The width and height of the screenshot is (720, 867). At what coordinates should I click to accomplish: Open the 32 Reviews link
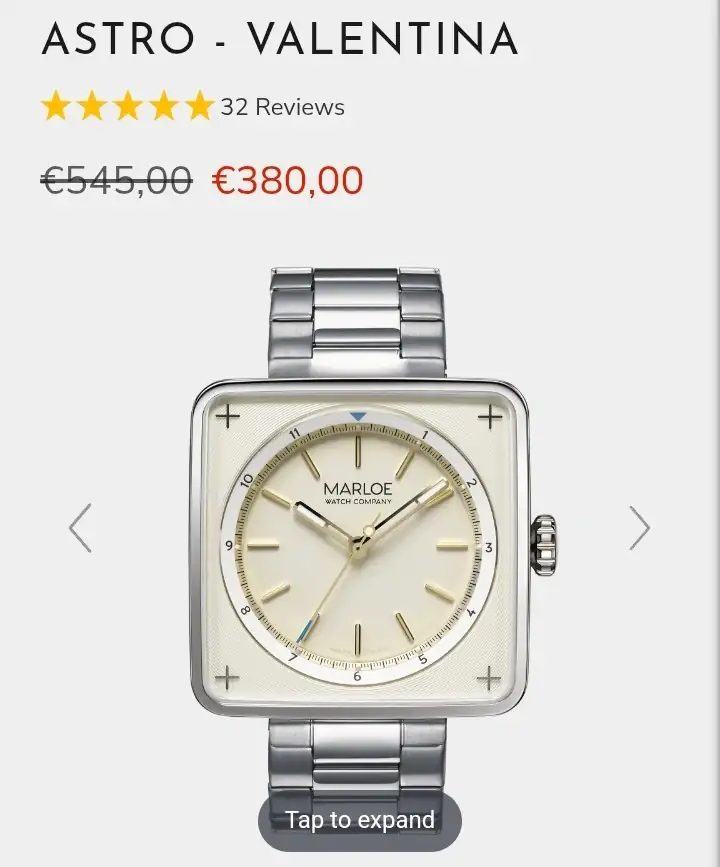click(x=282, y=107)
